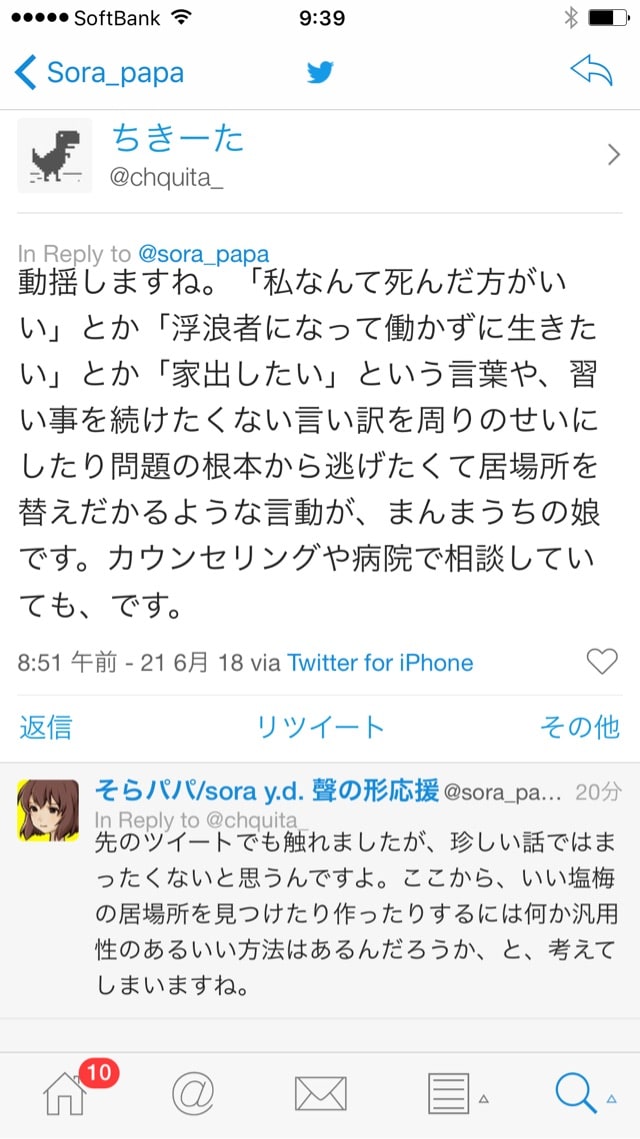The width and height of the screenshot is (640, 1139).
Task: Like the tweet with the heart icon
Action: click(x=601, y=661)
